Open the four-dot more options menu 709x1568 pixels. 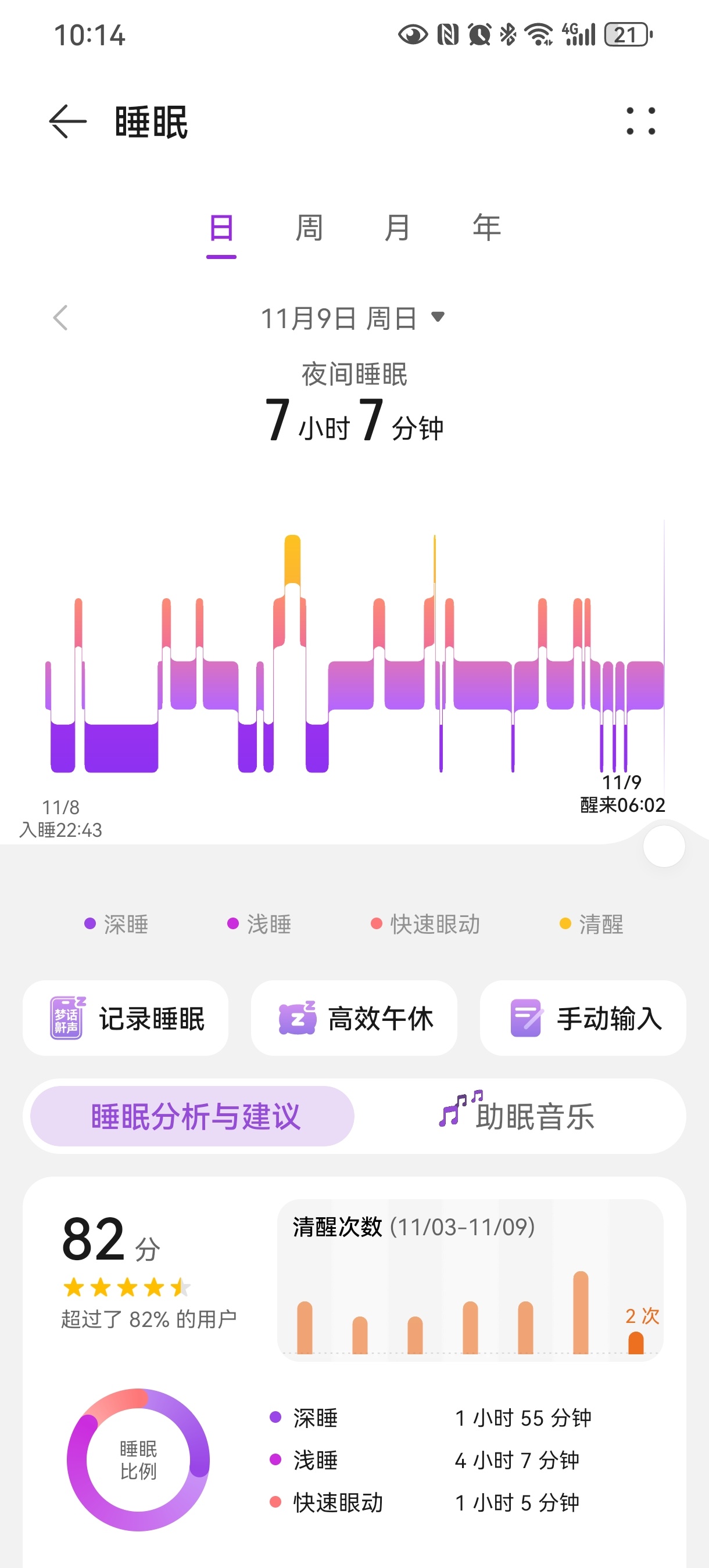coord(641,121)
